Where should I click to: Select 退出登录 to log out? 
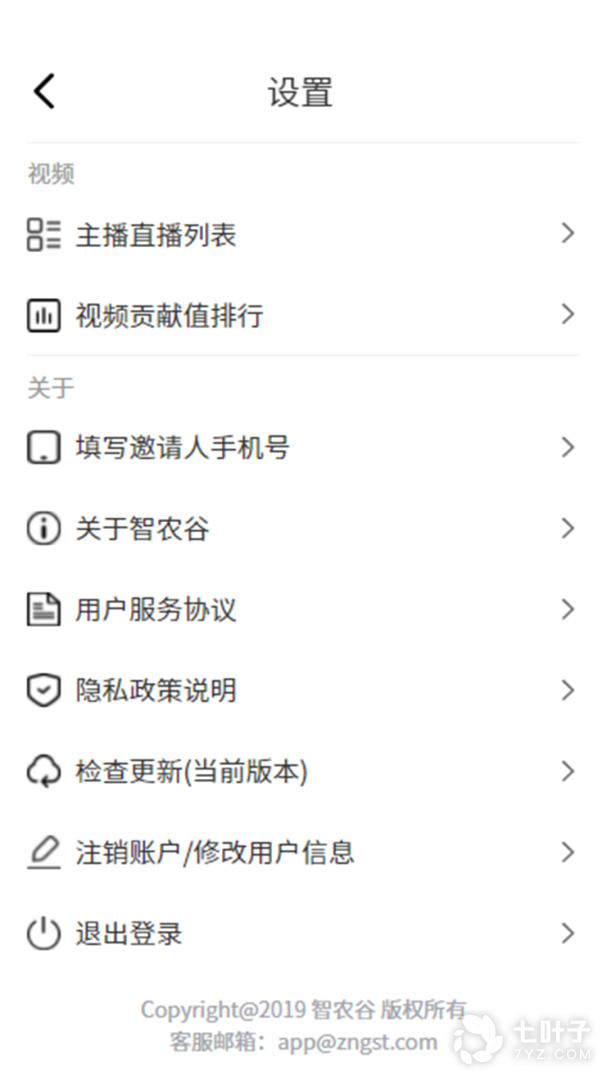click(303, 934)
